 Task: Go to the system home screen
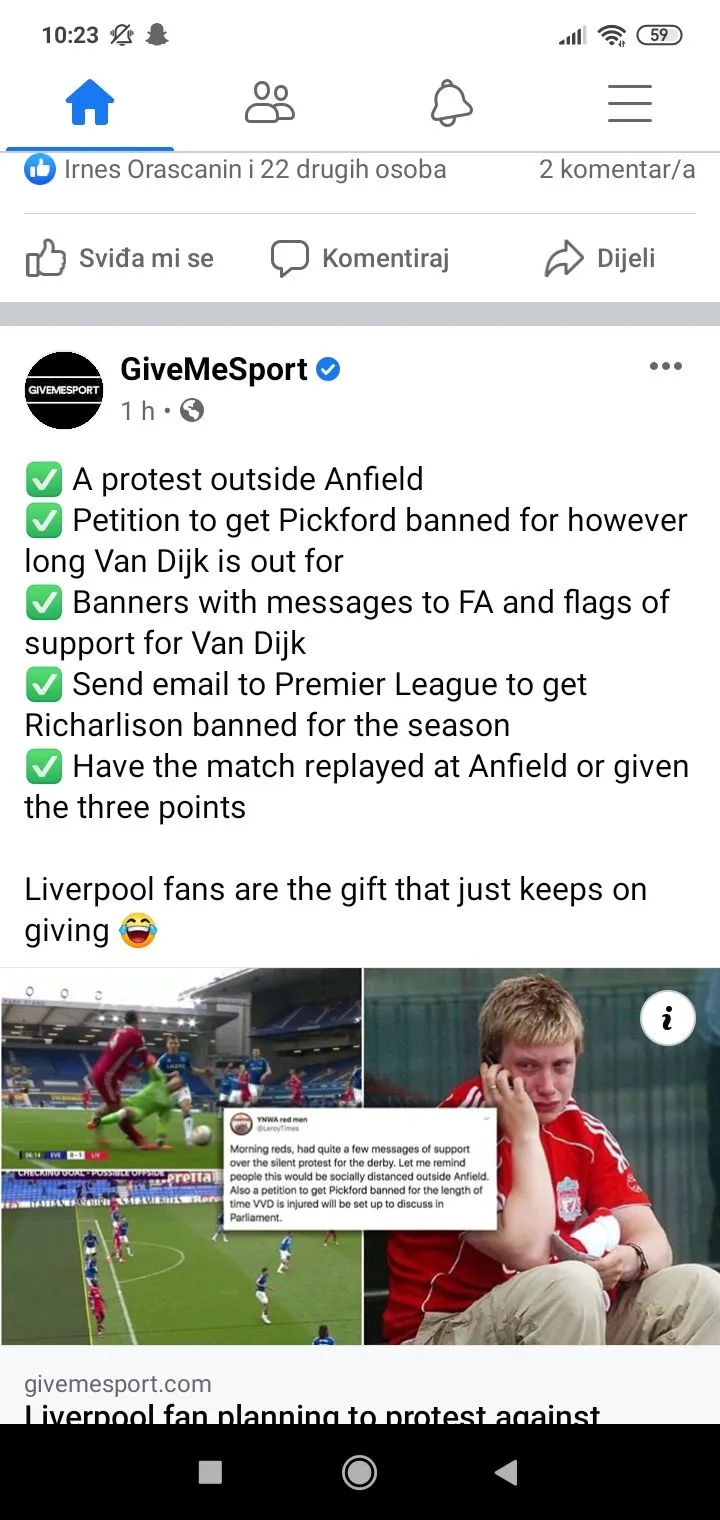click(359, 1471)
